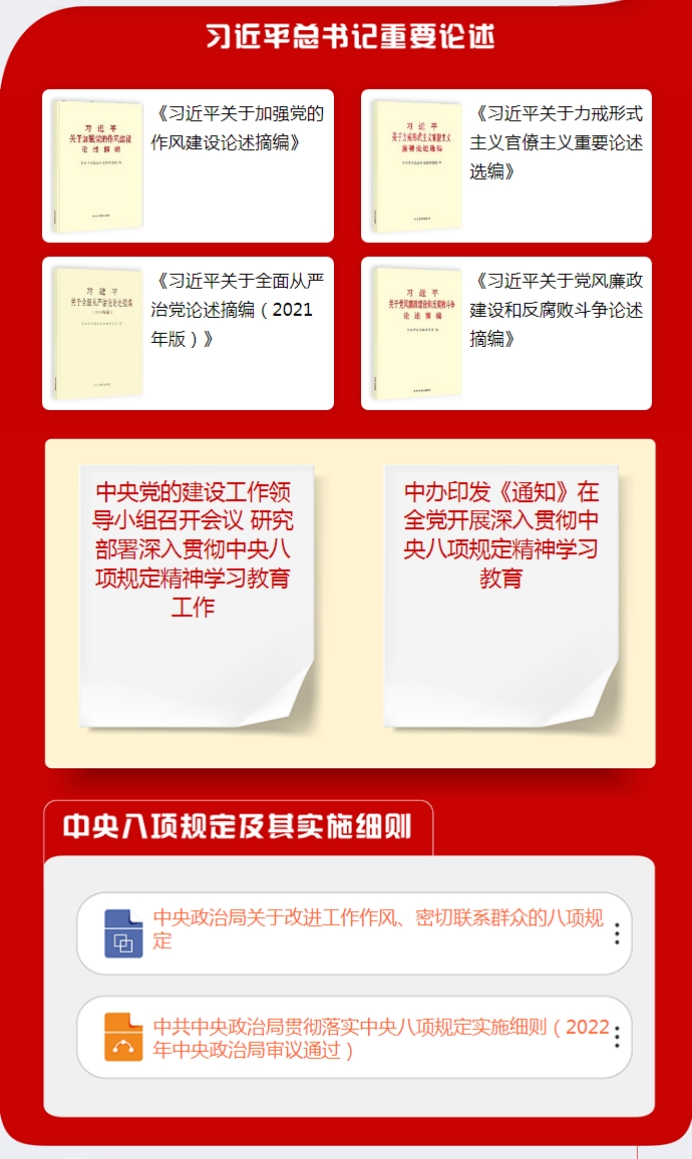Open 《习近平关于全面从严治党论述摘编（2021年版）》 card

click(188, 333)
